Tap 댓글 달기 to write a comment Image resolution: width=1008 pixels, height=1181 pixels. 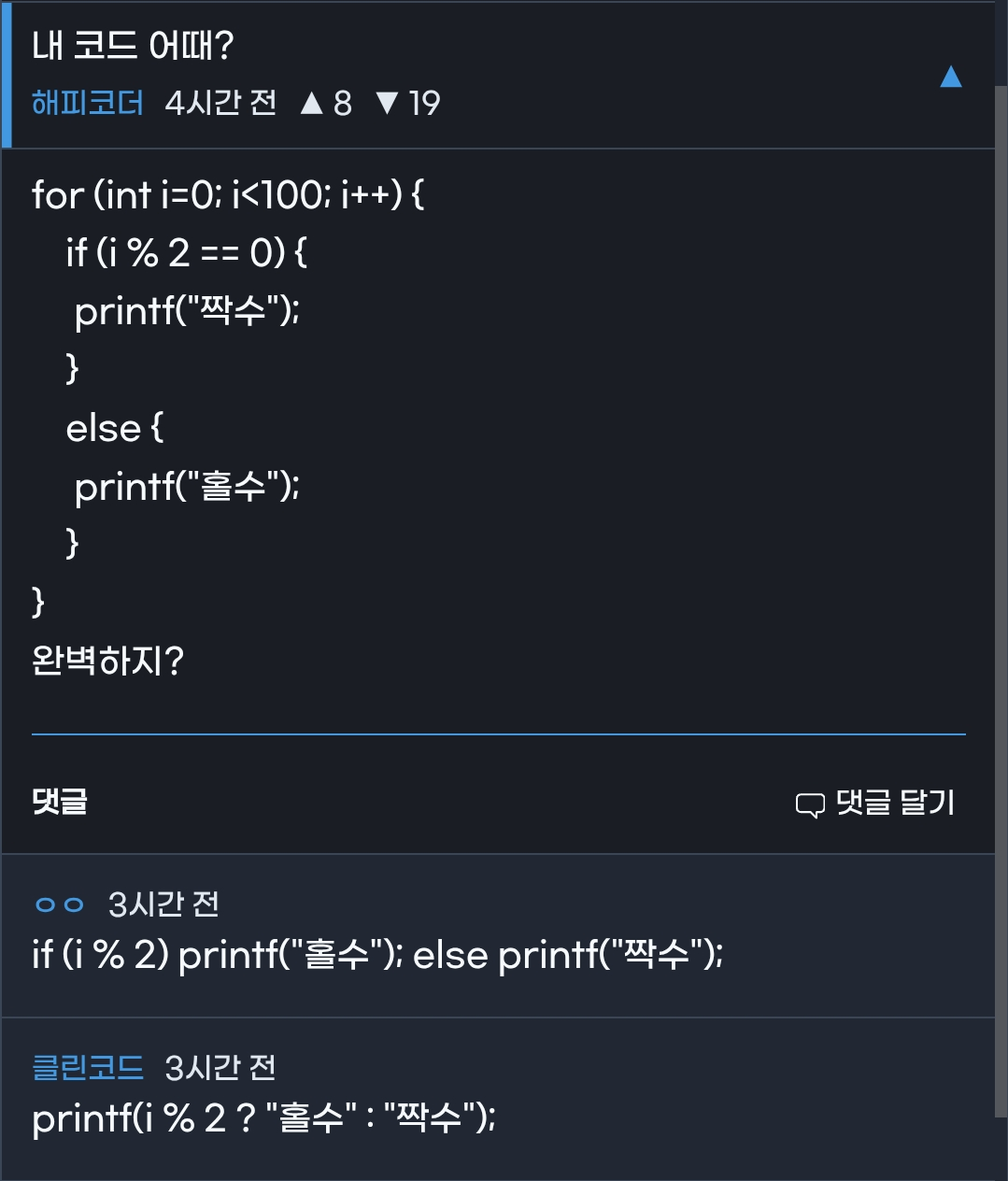(x=875, y=803)
